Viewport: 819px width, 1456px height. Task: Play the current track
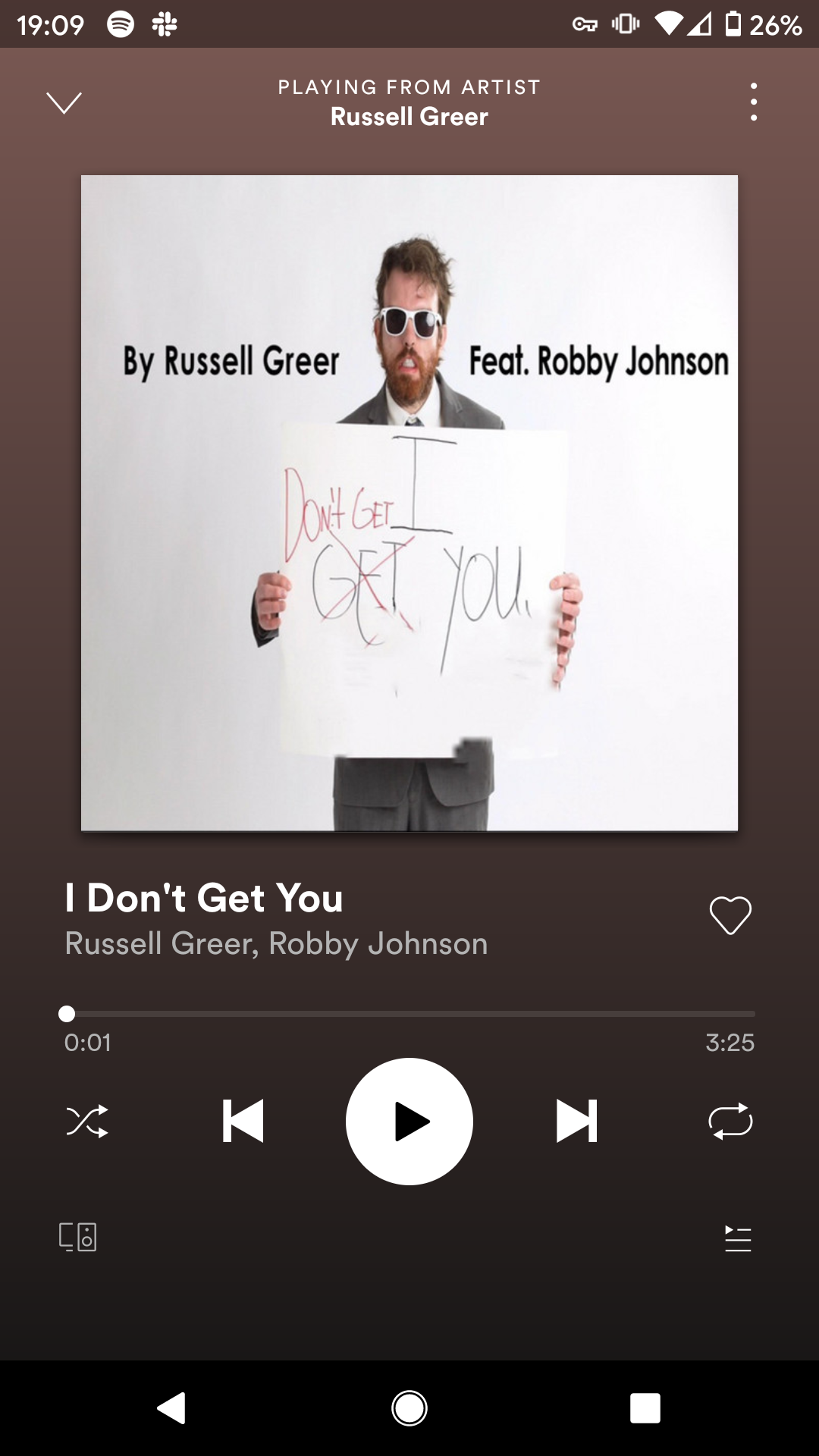[x=409, y=1121]
